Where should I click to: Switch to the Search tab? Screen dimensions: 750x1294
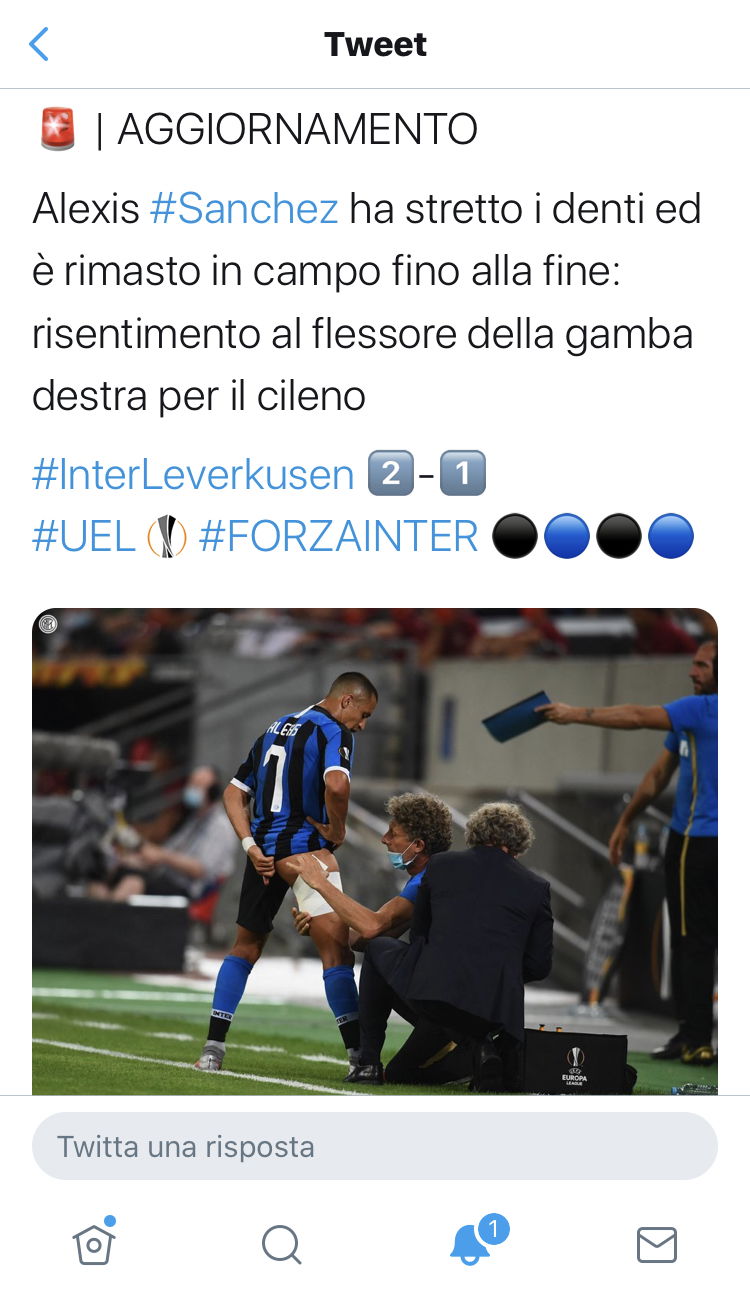pyautogui.click(x=281, y=1245)
